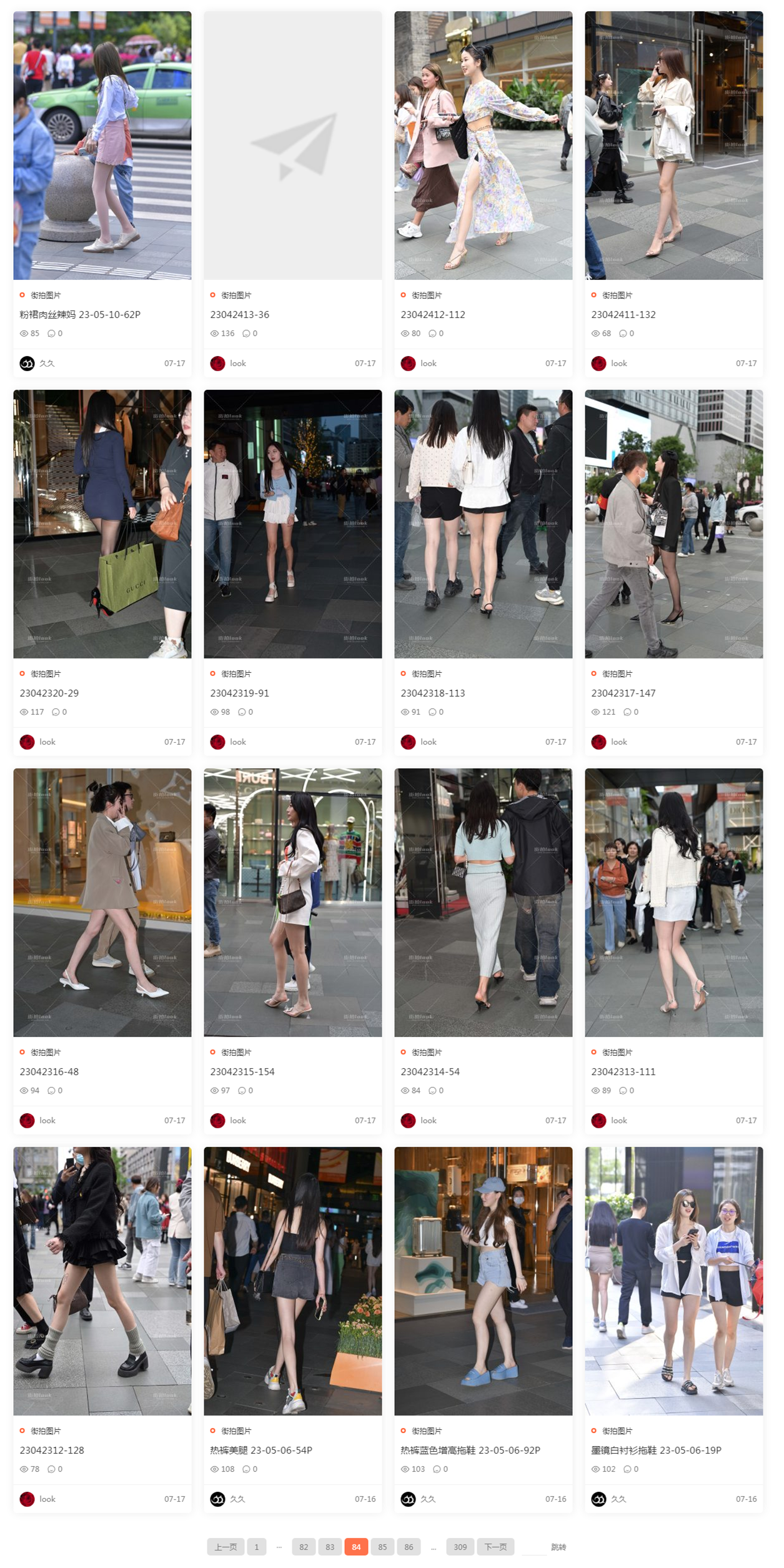Open the 23042413-36 post card
784x1568 pixels.
pyautogui.click(x=239, y=314)
